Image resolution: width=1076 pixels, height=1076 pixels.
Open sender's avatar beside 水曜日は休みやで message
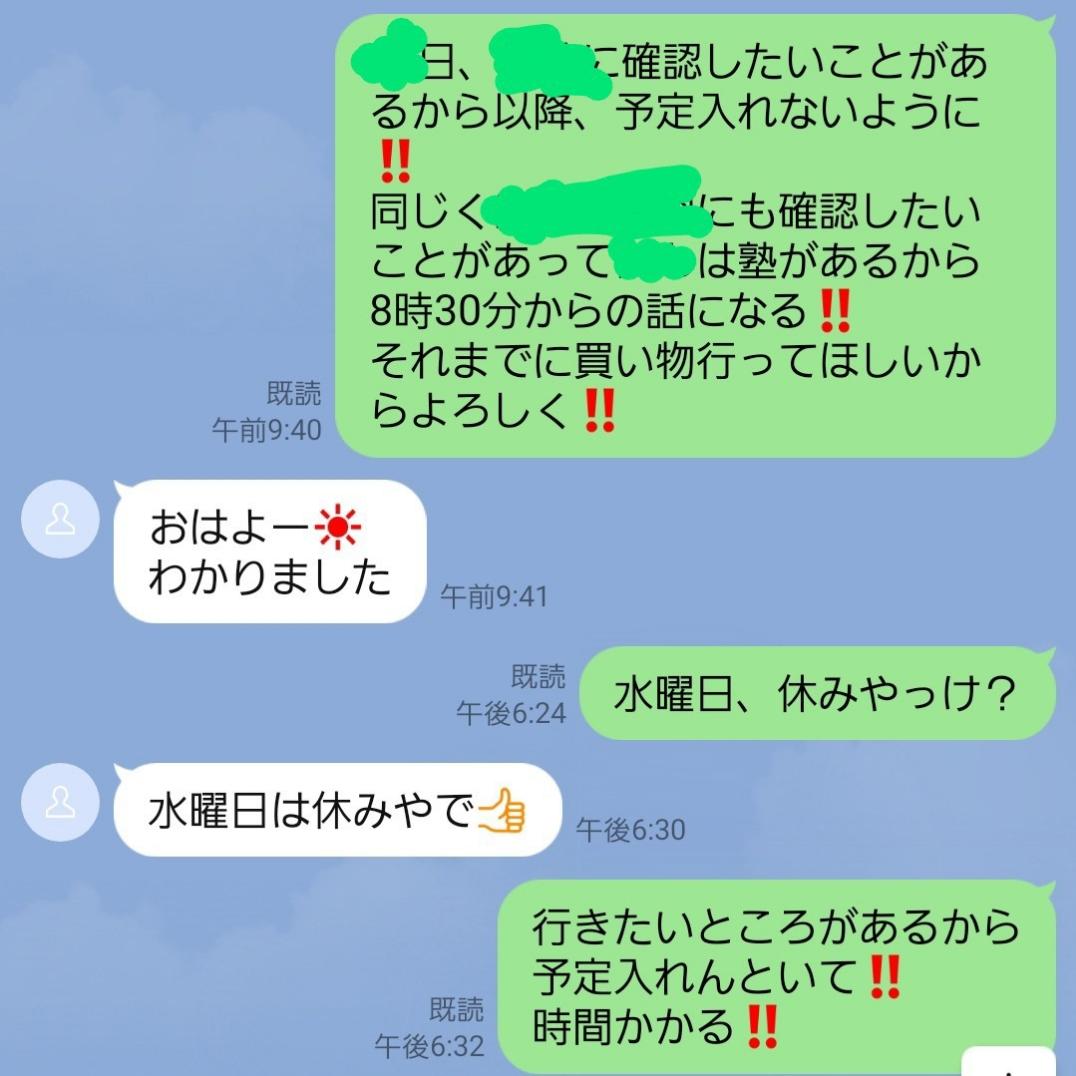[61, 801]
